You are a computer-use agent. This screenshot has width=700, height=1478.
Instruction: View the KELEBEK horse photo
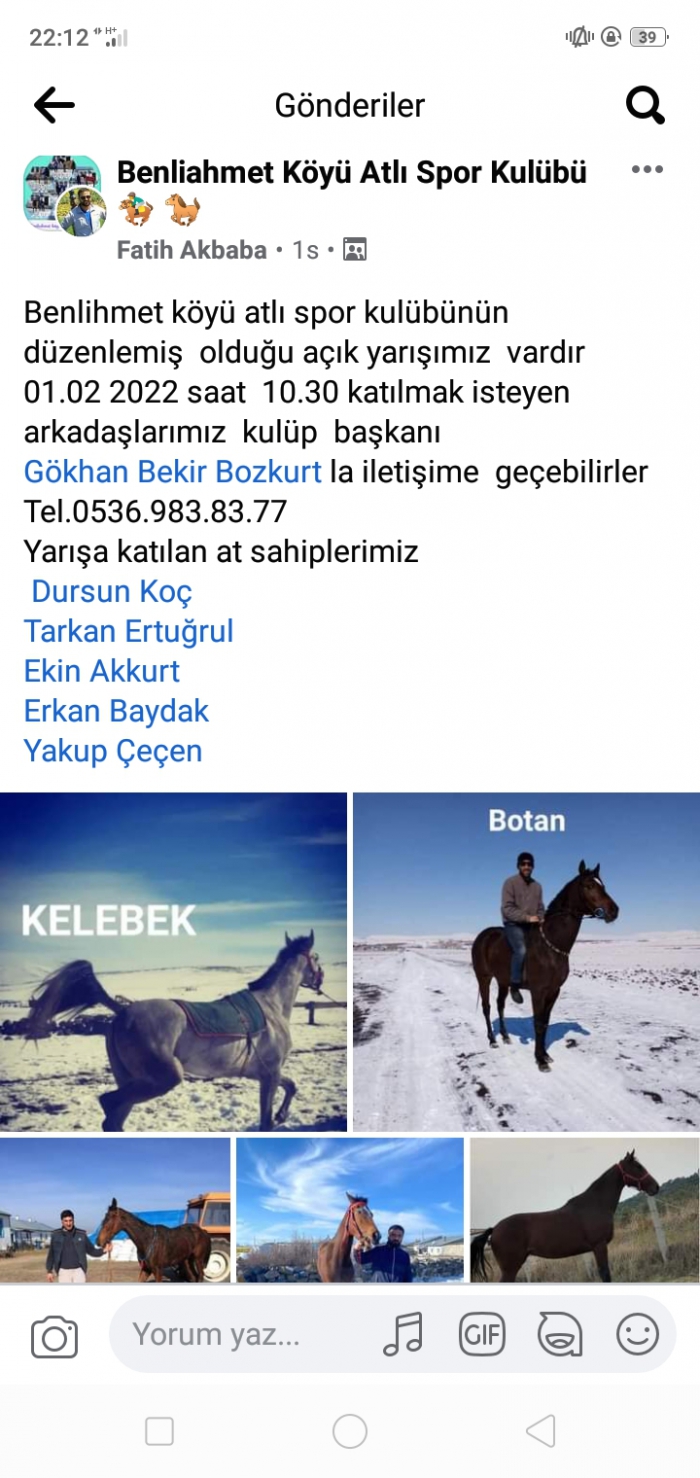tap(173, 962)
